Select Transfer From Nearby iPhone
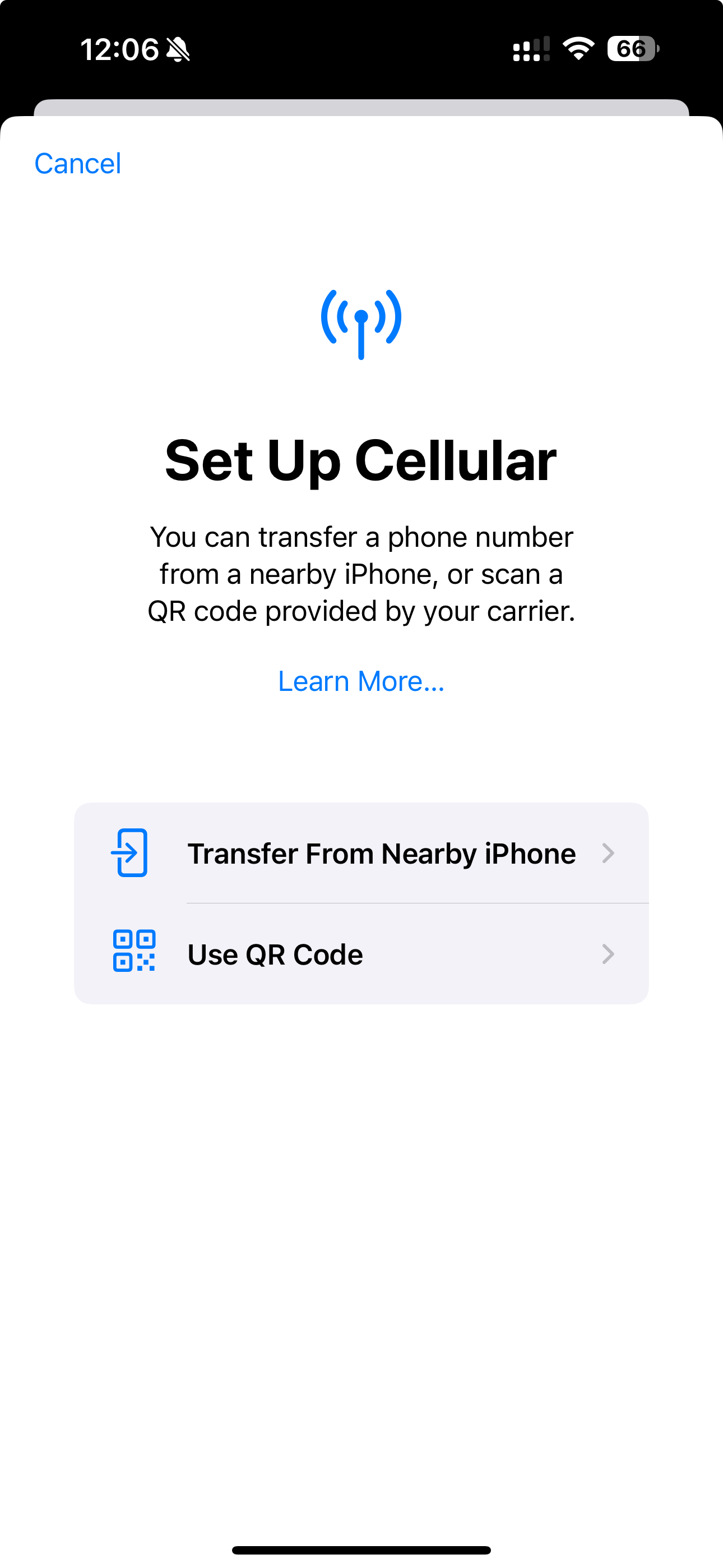This screenshot has height=1568, width=723. [361, 853]
